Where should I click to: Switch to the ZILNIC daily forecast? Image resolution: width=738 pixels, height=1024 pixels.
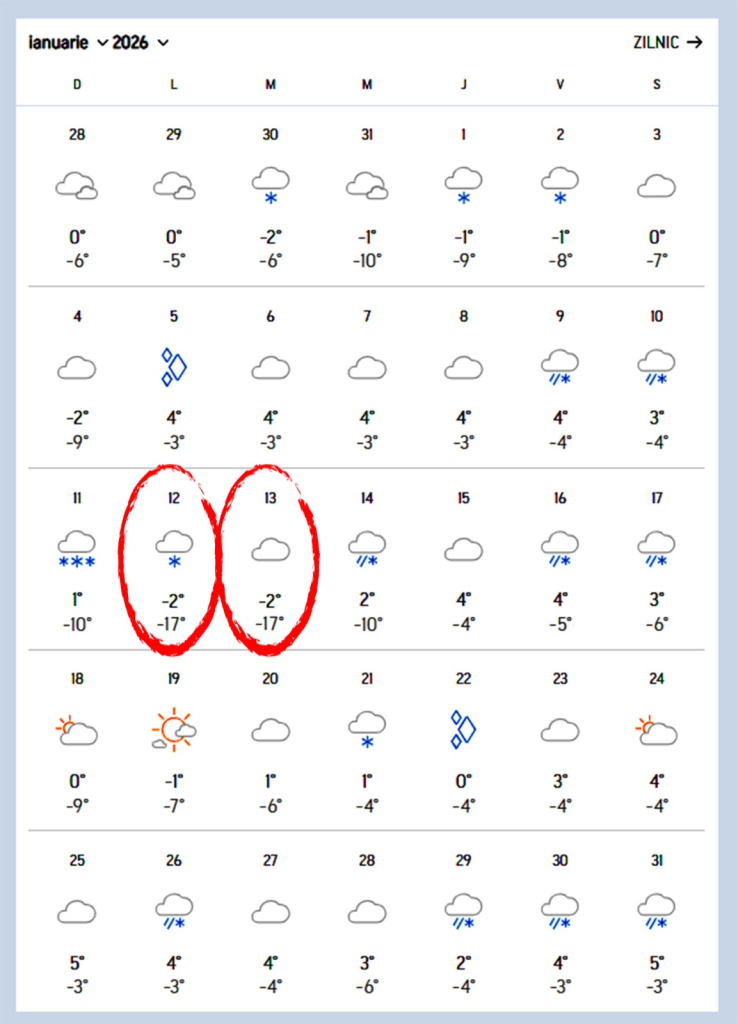click(x=668, y=42)
